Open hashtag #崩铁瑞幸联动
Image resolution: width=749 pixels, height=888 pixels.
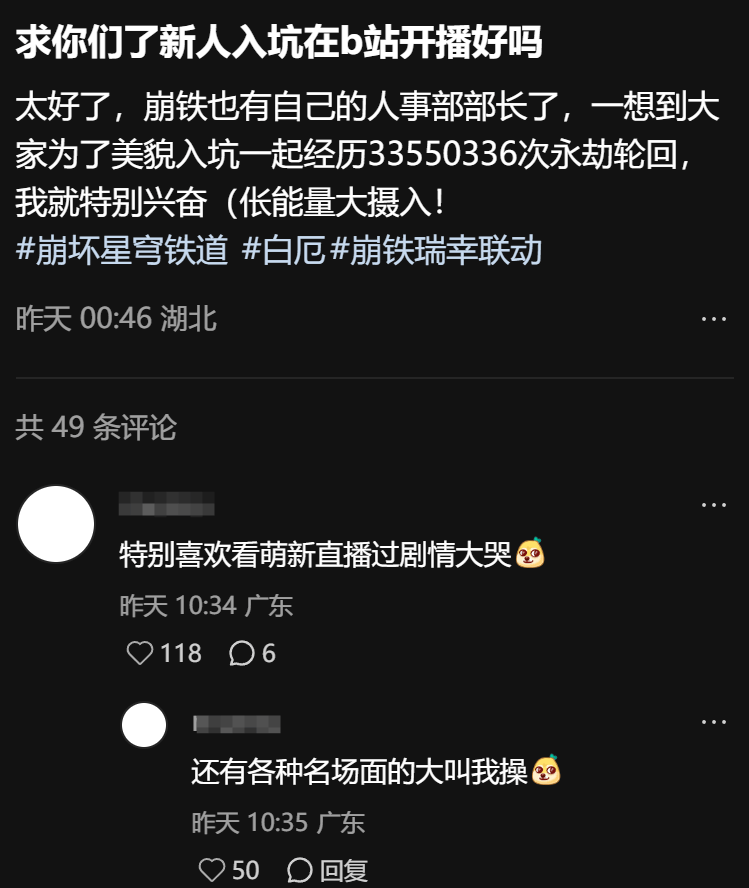pos(435,251)
